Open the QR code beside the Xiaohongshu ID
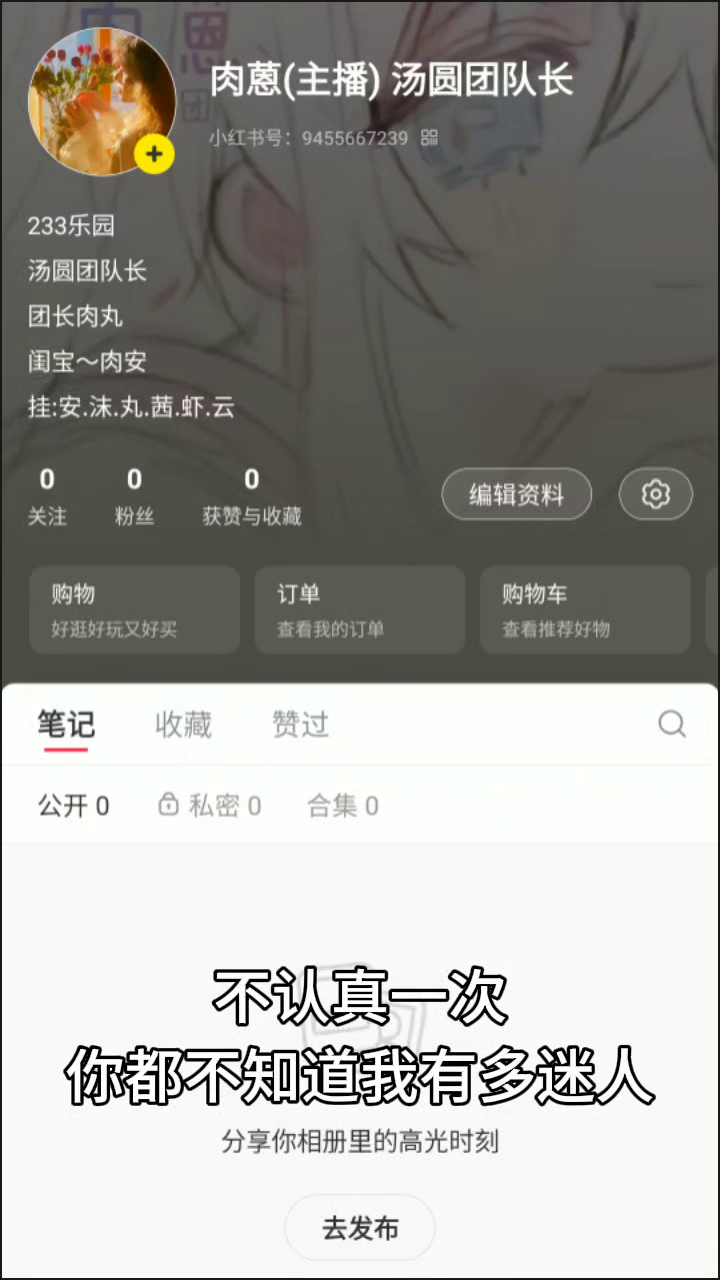The height and width of the screenshot is (1280, 720). pos(430,138)
